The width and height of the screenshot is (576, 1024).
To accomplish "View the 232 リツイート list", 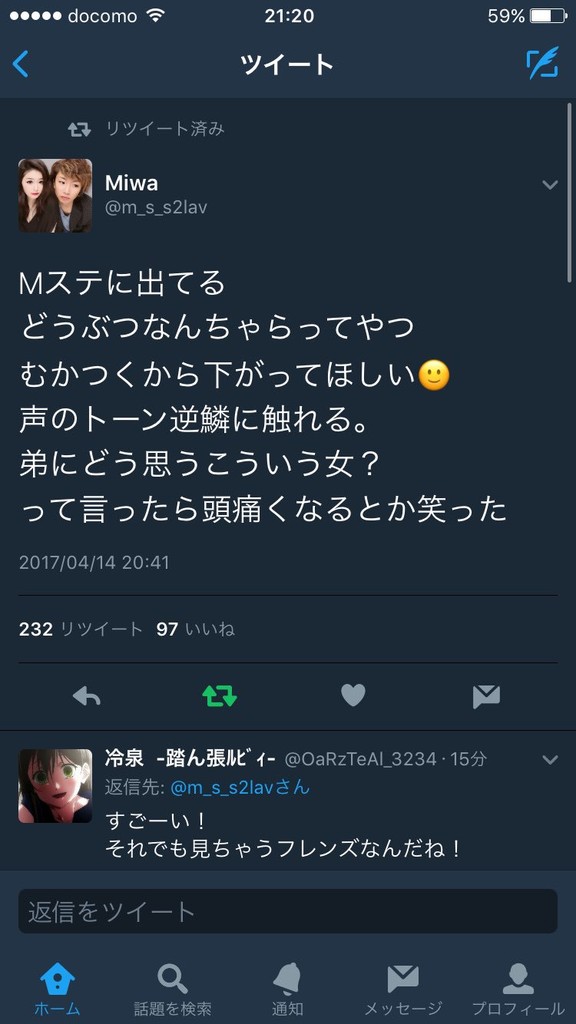I will tap(81, 630).
